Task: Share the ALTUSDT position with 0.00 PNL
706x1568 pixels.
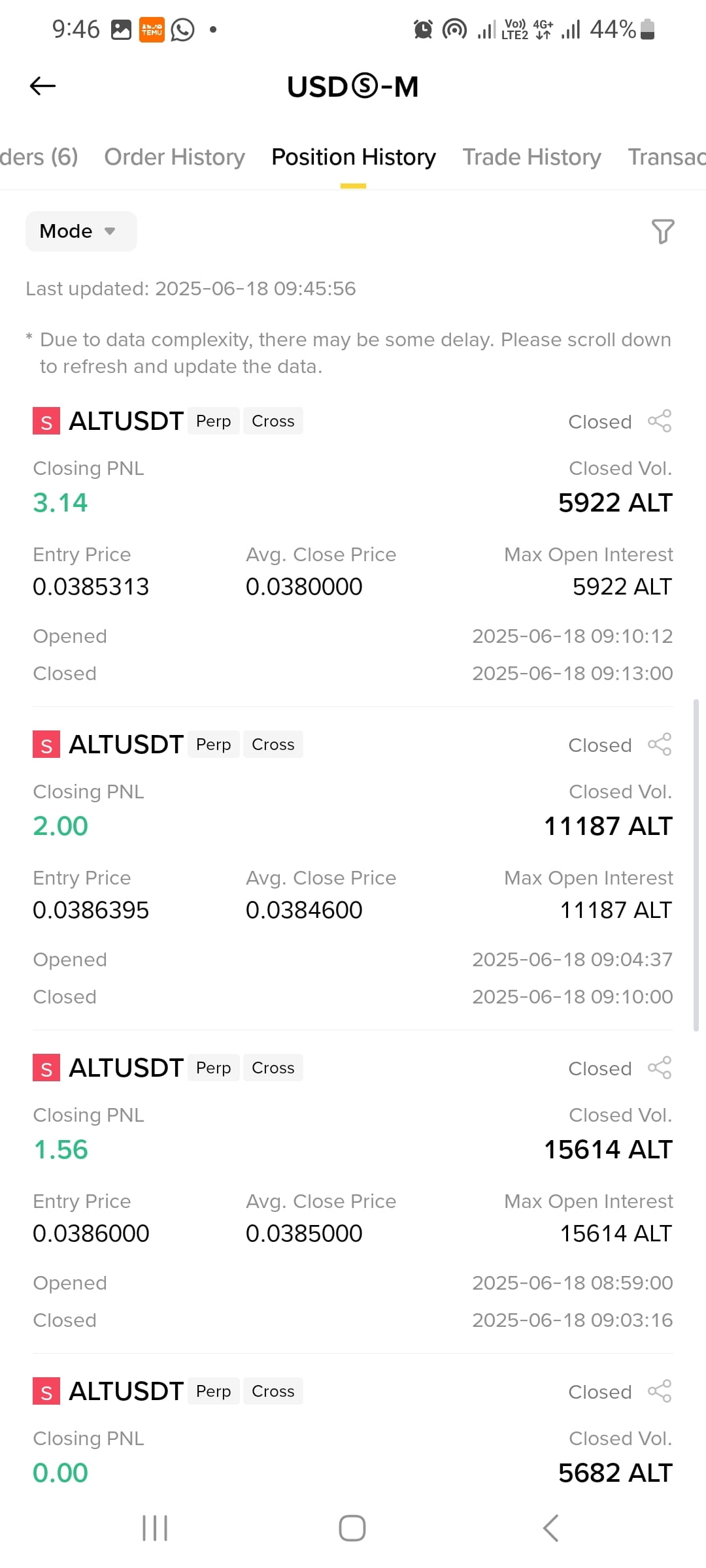Action: (660, 1391)
